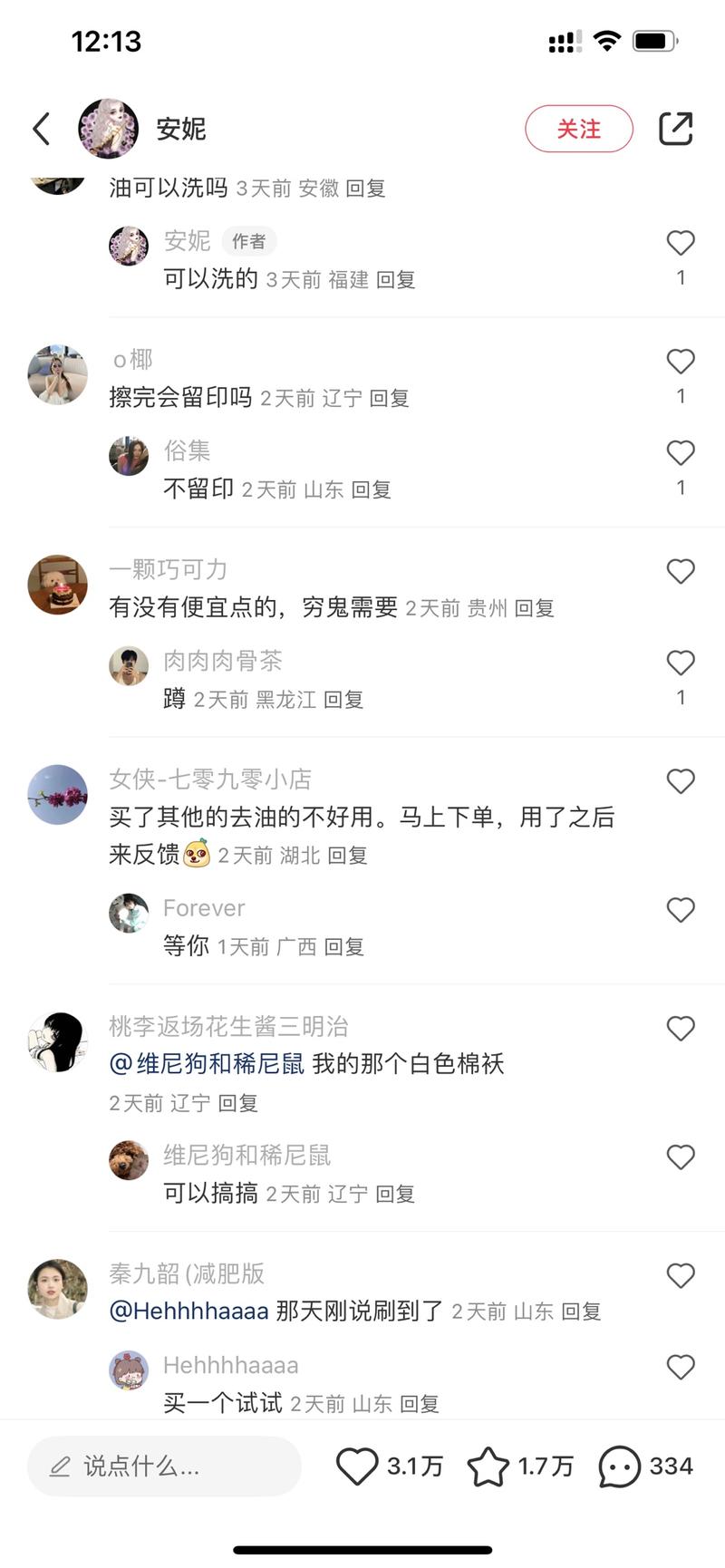
Task: Open the @Hehhhhaaaa mention link
Action: click(188, 1311)
